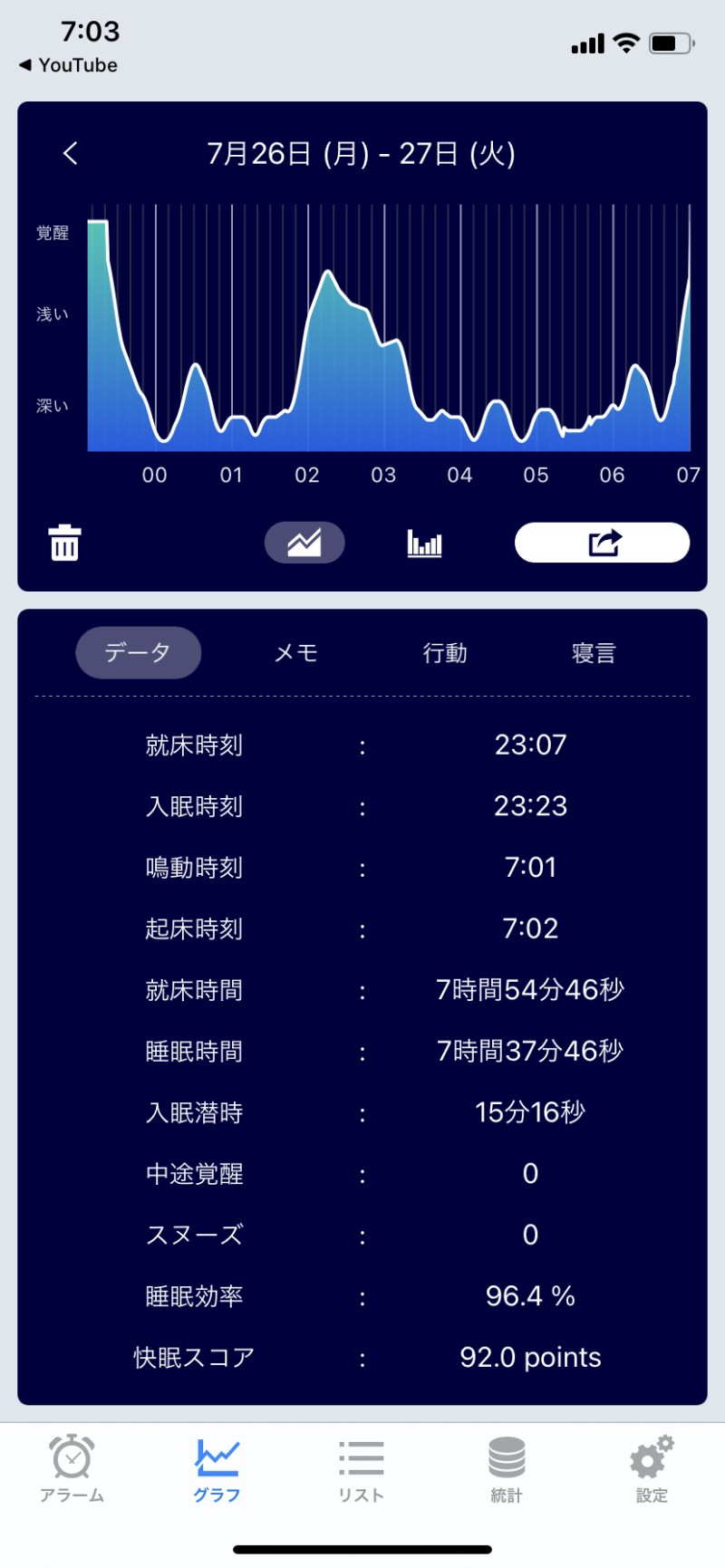Share this sleep graph
The image size is (725, 1568).
(x=603, y=543)
